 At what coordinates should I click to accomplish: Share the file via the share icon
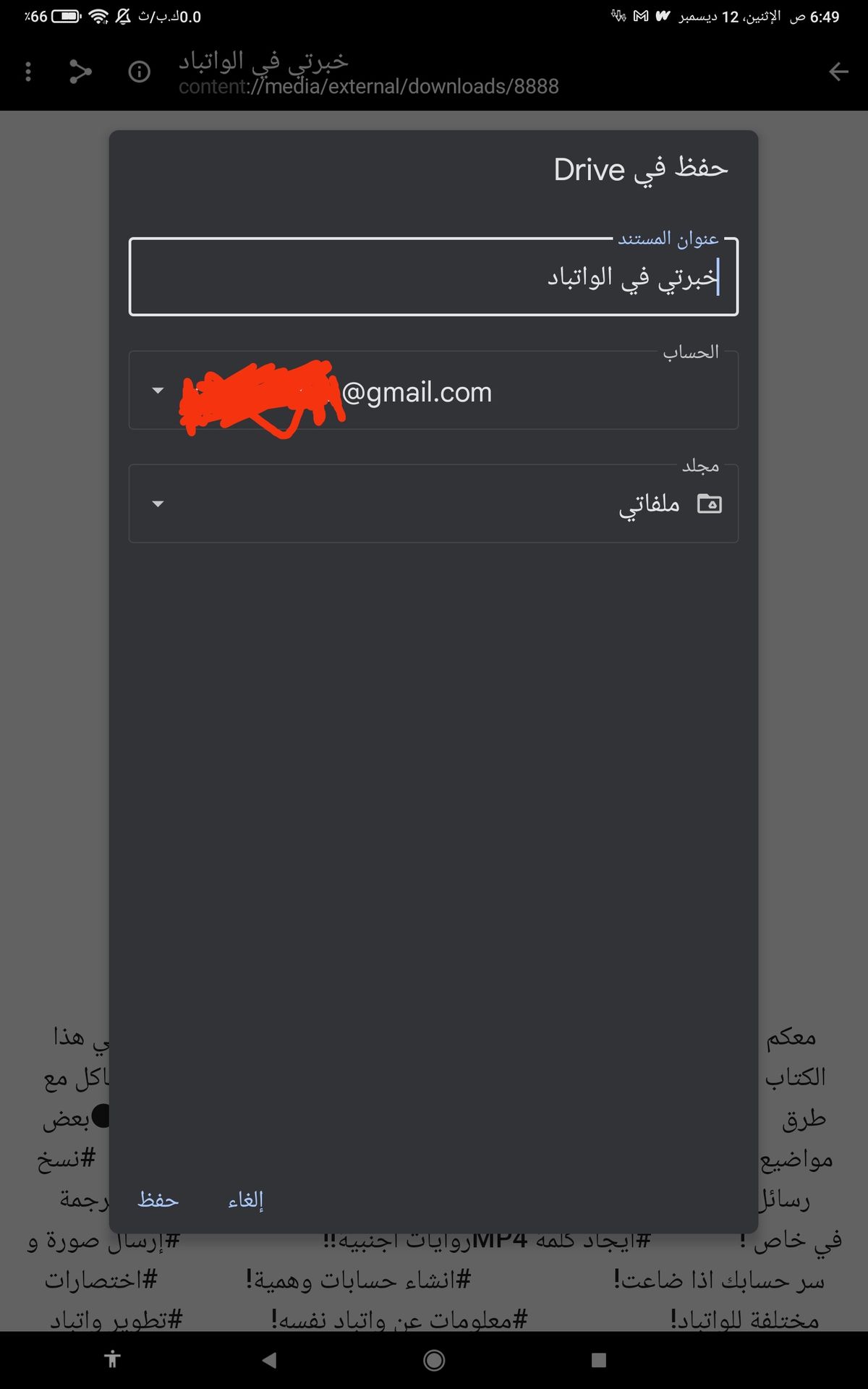tap(80, 72)
